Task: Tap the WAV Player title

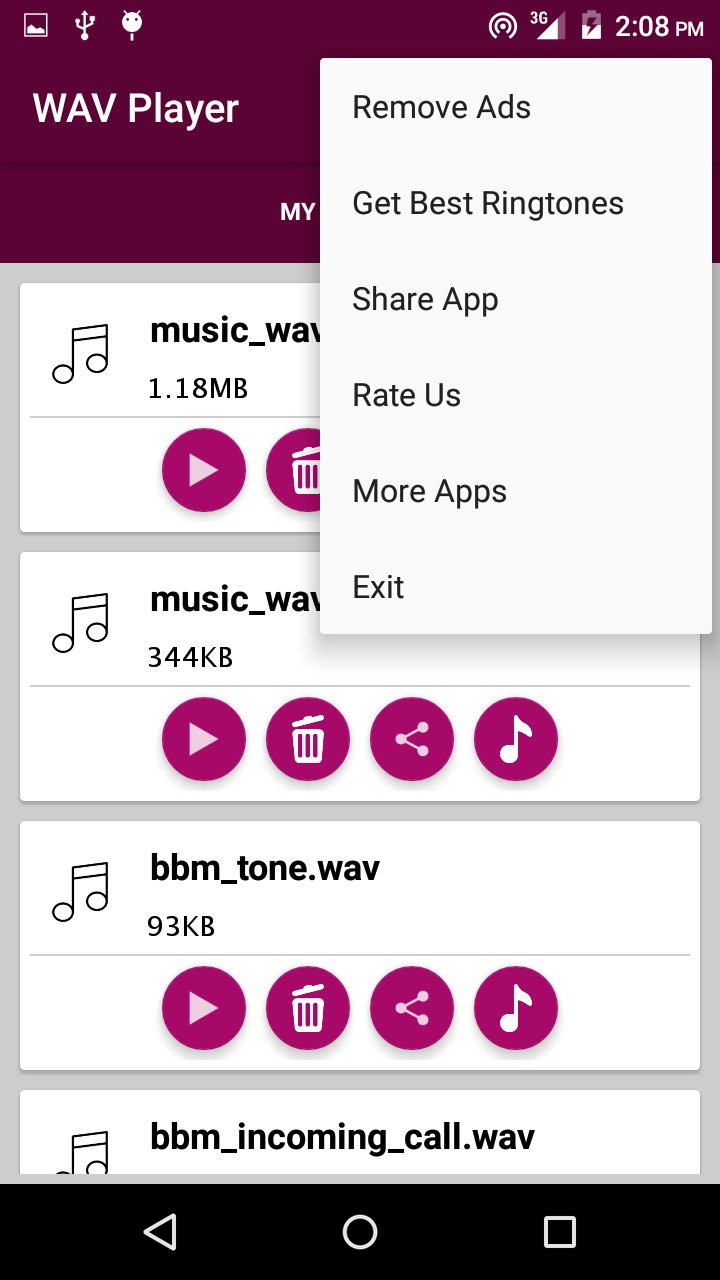Action: (x=135, y=107)
